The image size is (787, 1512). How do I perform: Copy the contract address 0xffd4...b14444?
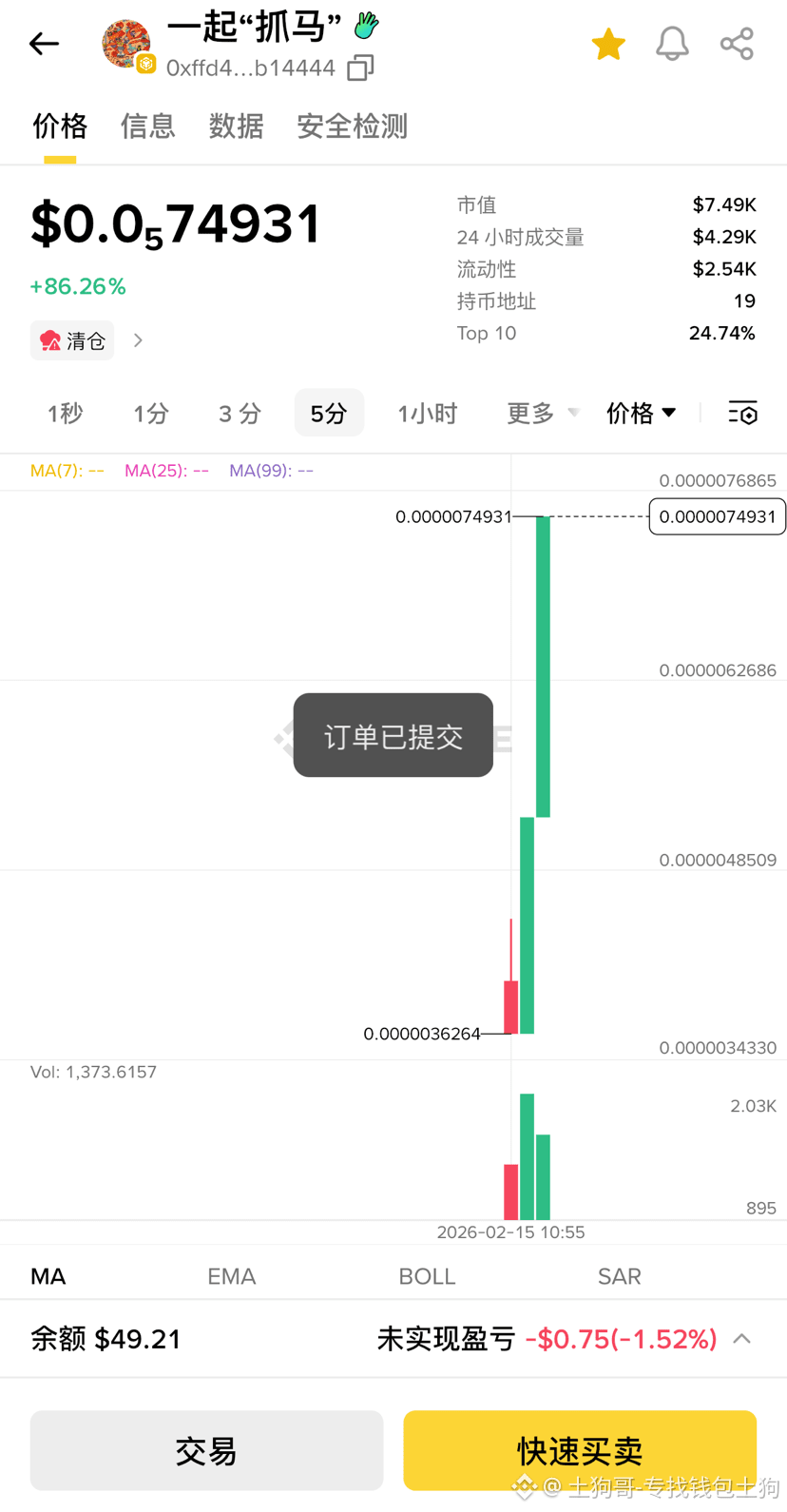click(360, 68)
